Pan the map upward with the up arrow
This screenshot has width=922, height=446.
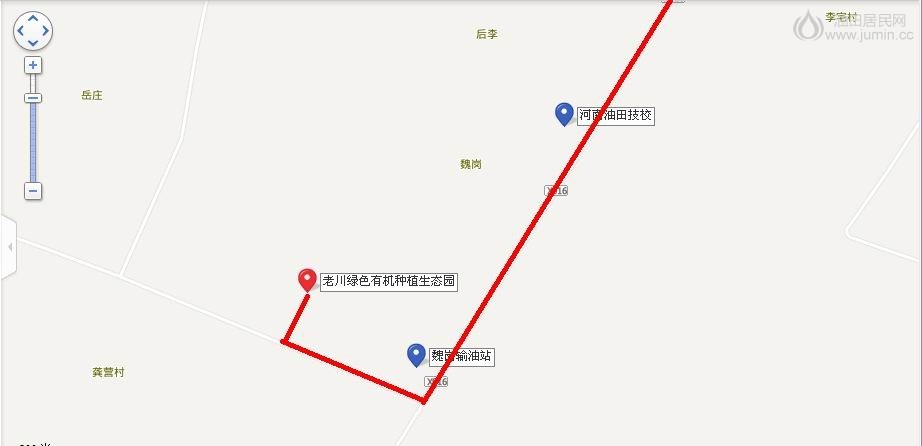33,19
